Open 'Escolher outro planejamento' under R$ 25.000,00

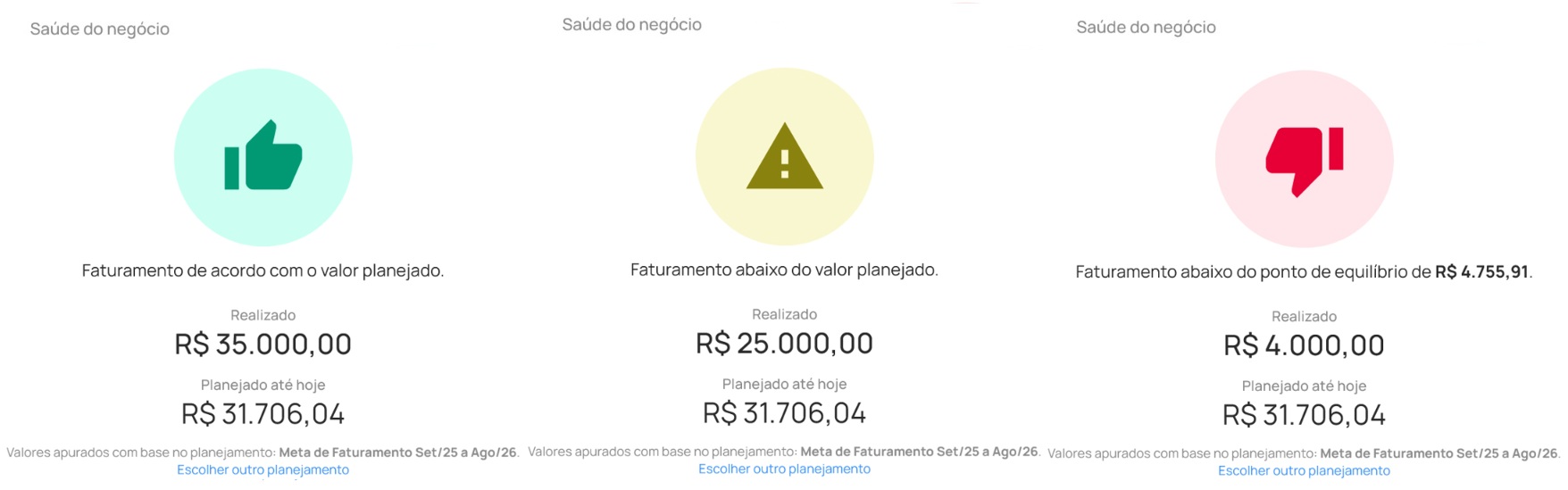tap(784, 469)
